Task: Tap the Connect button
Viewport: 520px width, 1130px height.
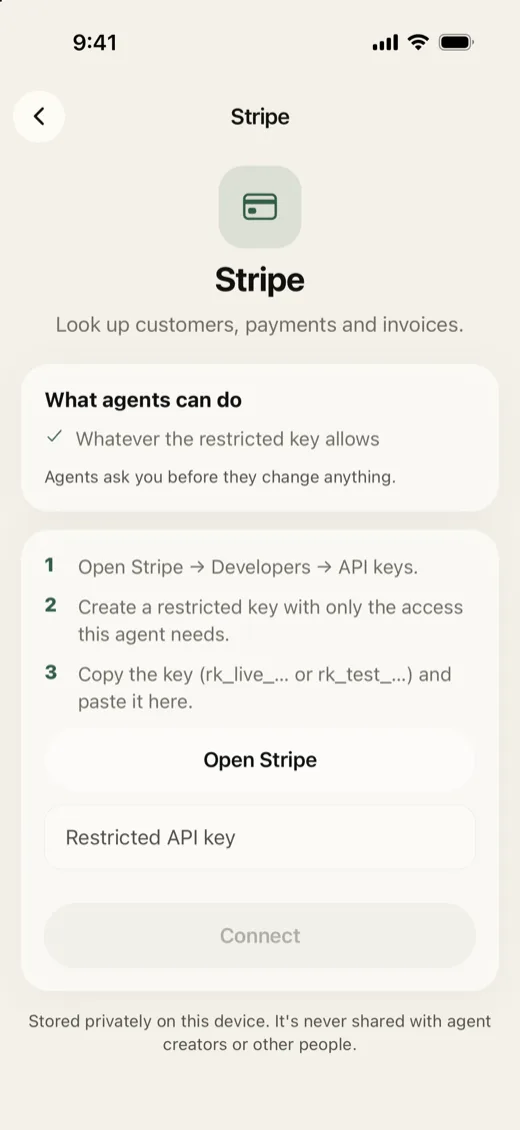Action: (260, 935)
